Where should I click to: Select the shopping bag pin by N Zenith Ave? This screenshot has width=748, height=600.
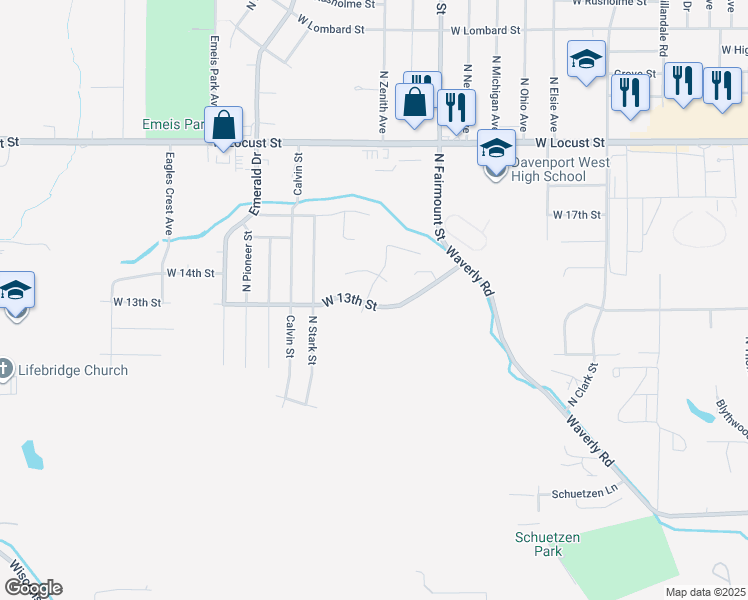pos(414,103)
